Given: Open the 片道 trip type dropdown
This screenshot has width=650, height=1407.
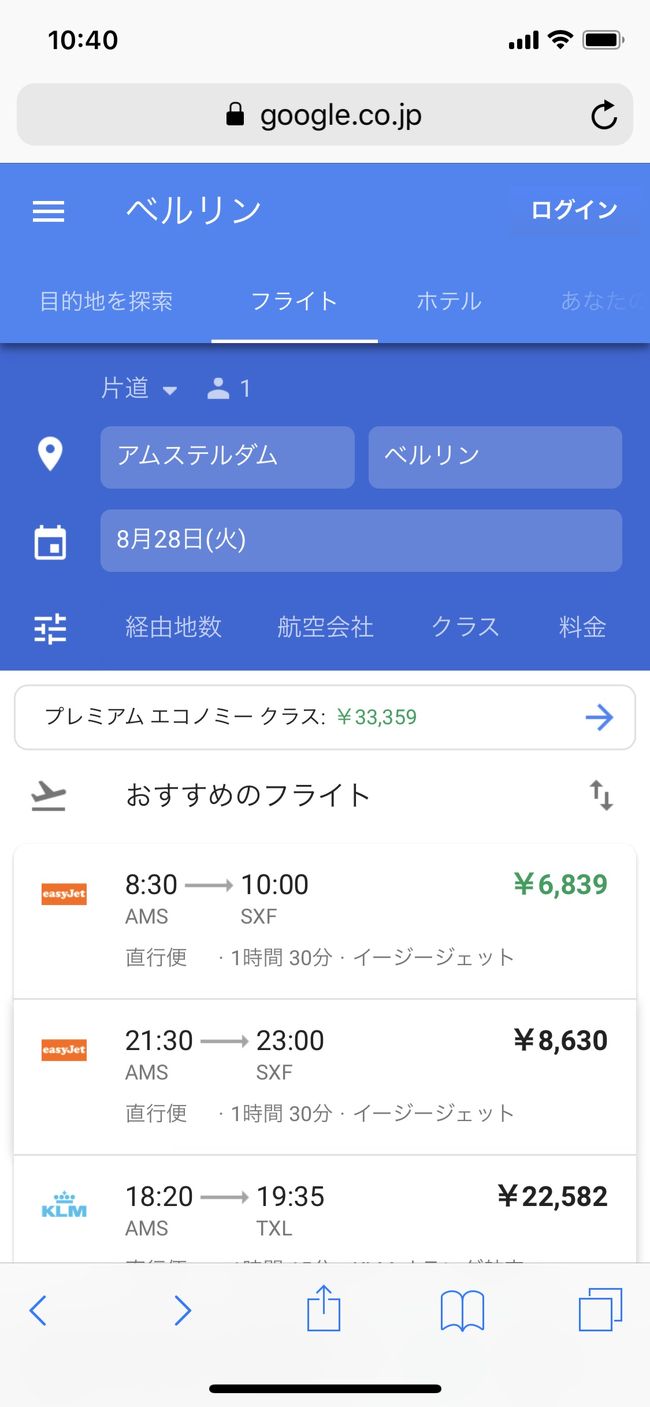Looking at the screenshot, I should [139, 389].
